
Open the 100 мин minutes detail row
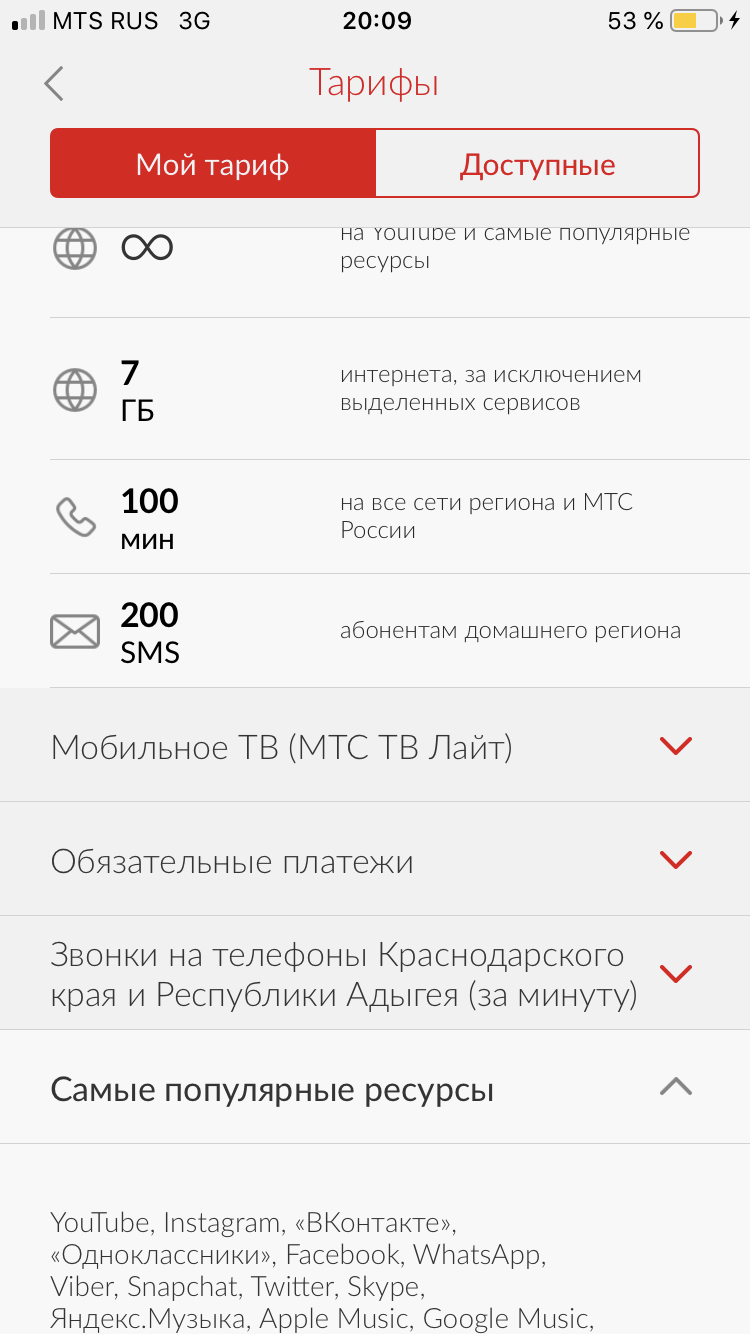click(375, 516)
